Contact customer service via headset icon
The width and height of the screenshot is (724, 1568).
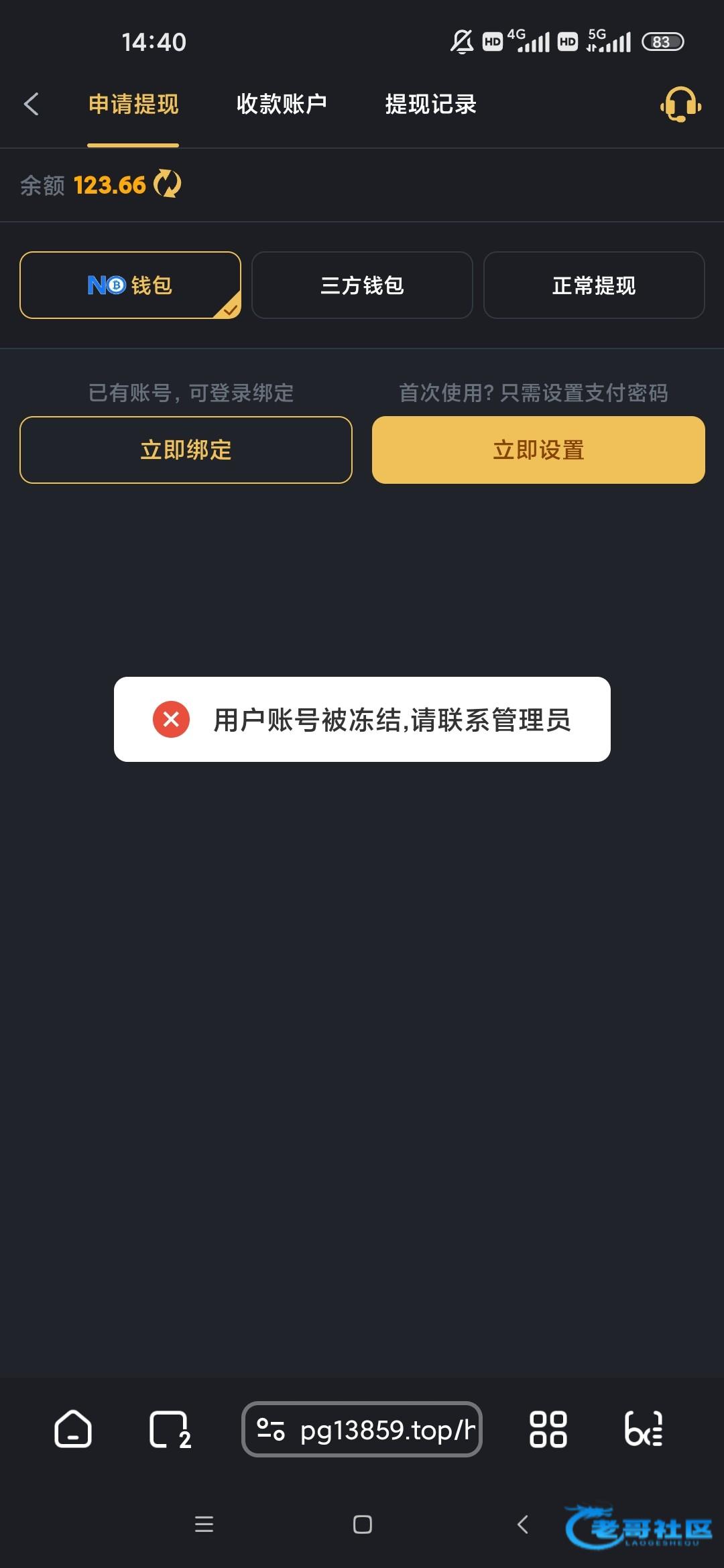click(680, 105)
